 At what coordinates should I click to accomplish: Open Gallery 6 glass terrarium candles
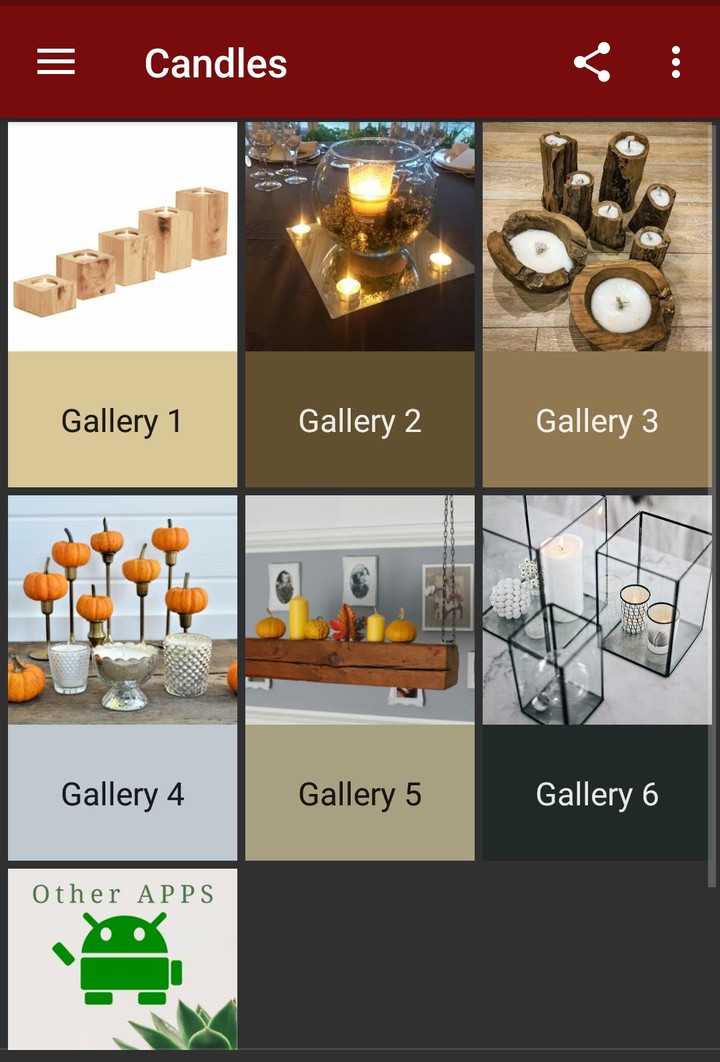pyautogui.click(x=597, y=608)
